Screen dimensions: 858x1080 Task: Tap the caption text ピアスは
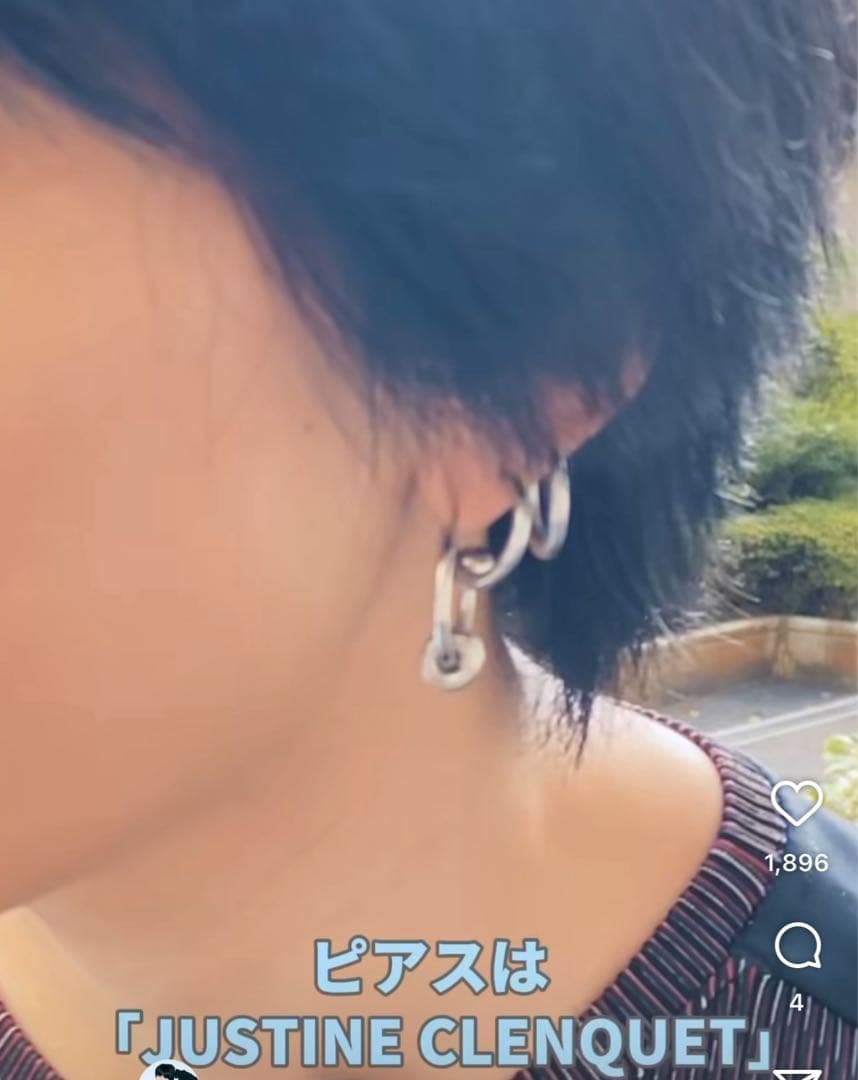(429, 963)
